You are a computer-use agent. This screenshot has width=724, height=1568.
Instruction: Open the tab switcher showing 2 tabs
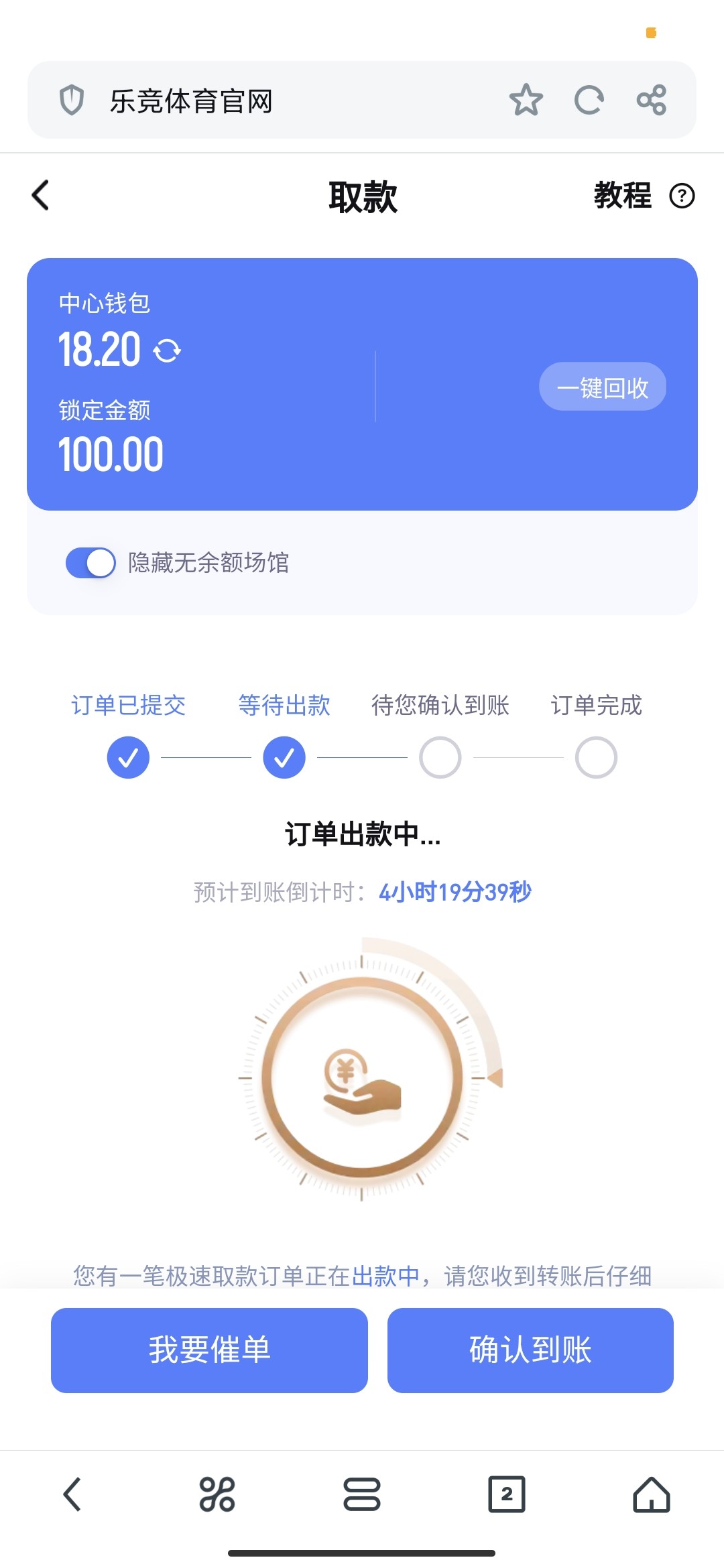505,1494
